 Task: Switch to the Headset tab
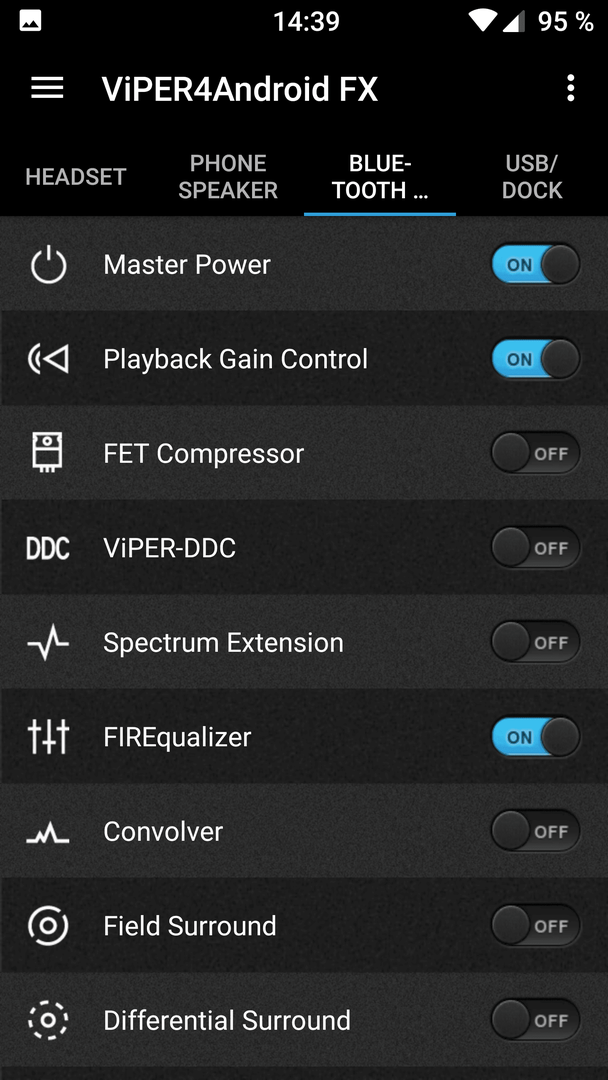(x=76, y=176)
